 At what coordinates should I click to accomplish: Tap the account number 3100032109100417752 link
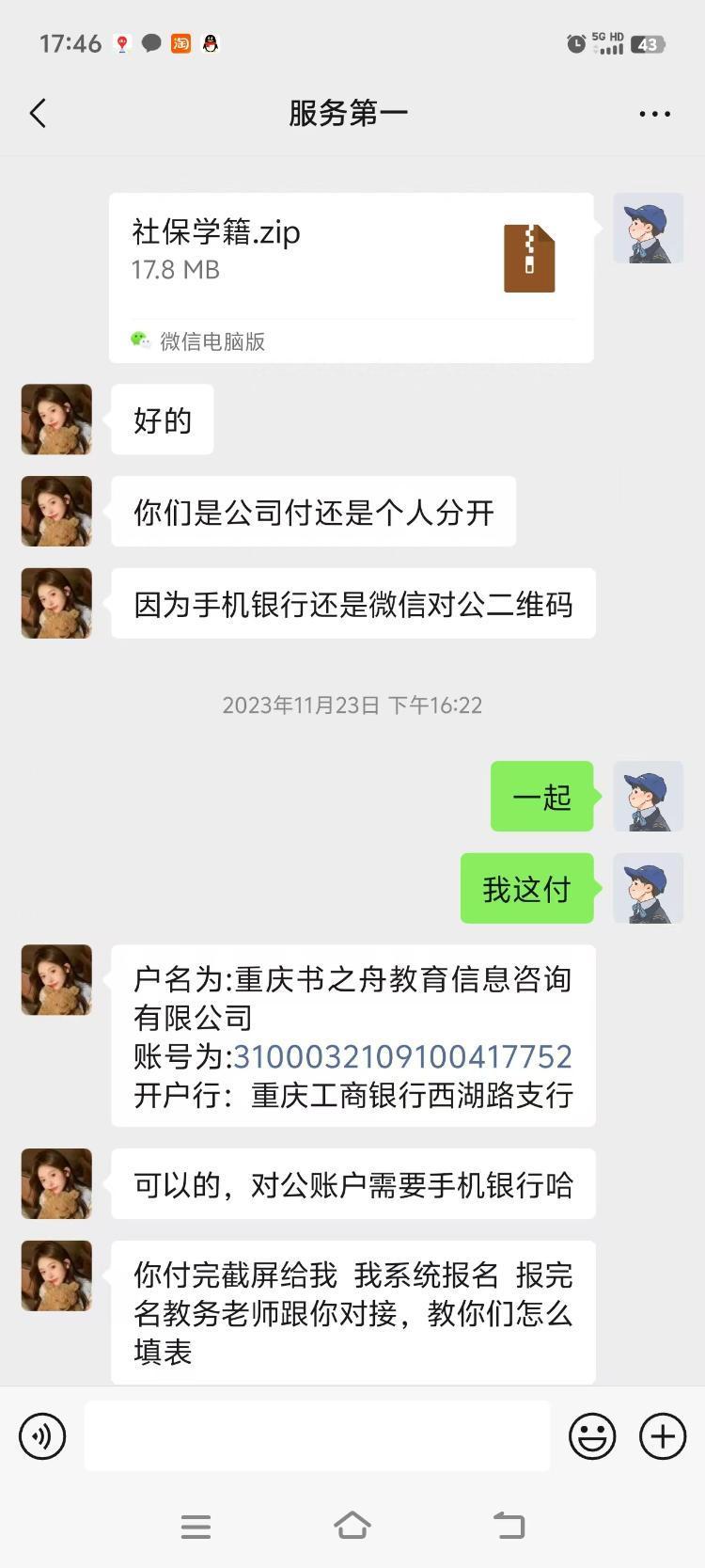coord(402,1056)
